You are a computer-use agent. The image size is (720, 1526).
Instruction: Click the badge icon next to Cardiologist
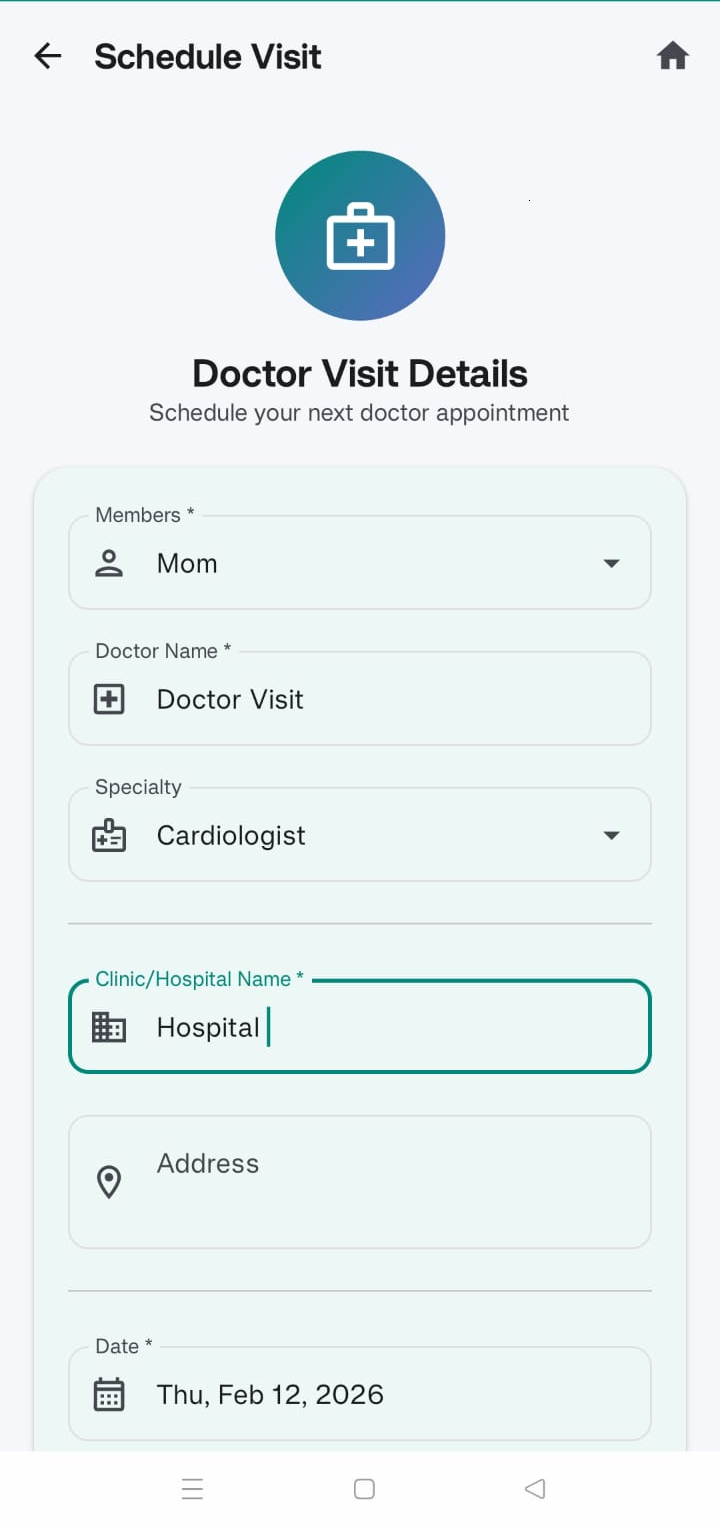pos(109,835)
